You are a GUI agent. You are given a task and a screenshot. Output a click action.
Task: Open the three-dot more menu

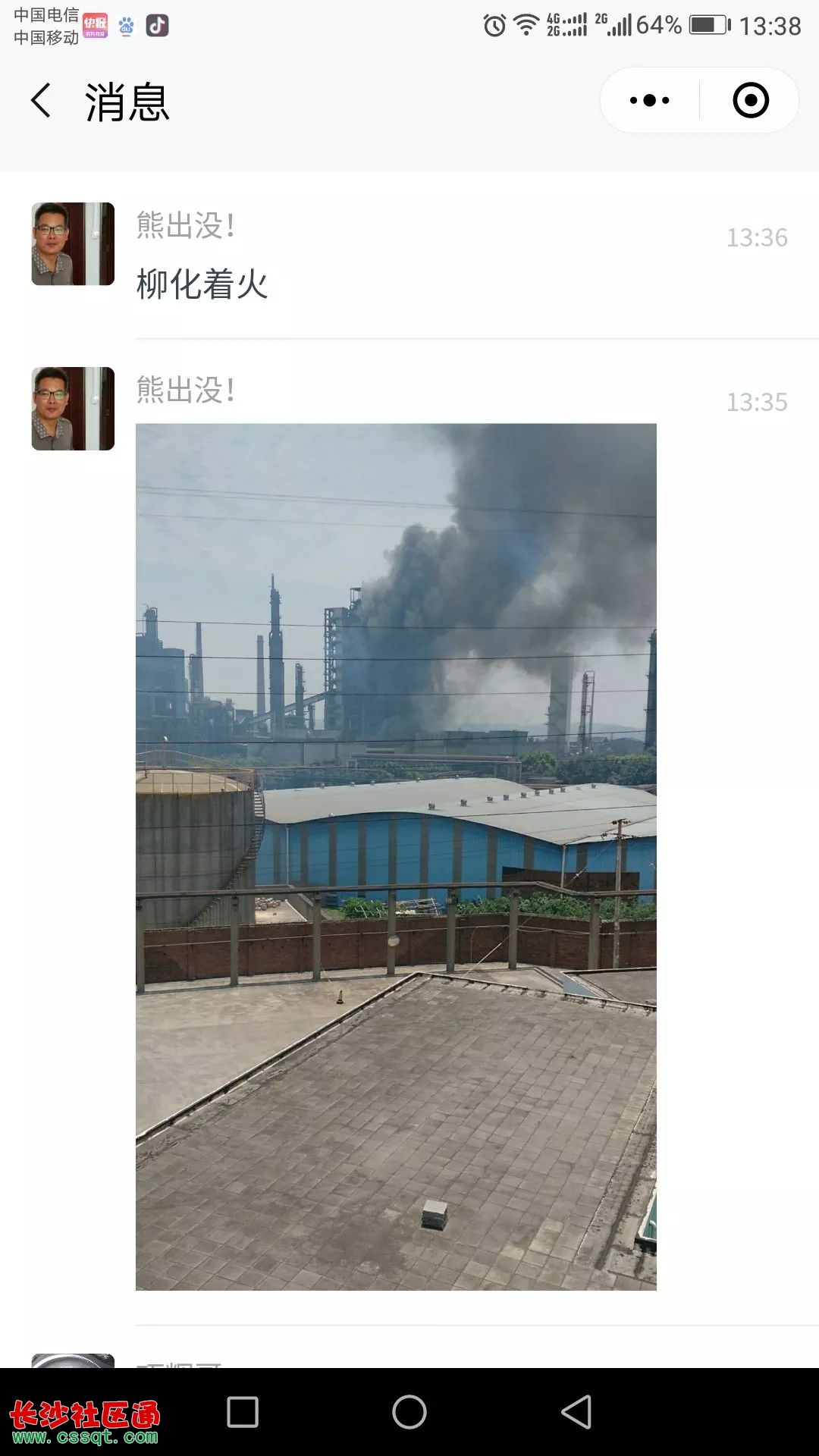click(x=650, y=101)
